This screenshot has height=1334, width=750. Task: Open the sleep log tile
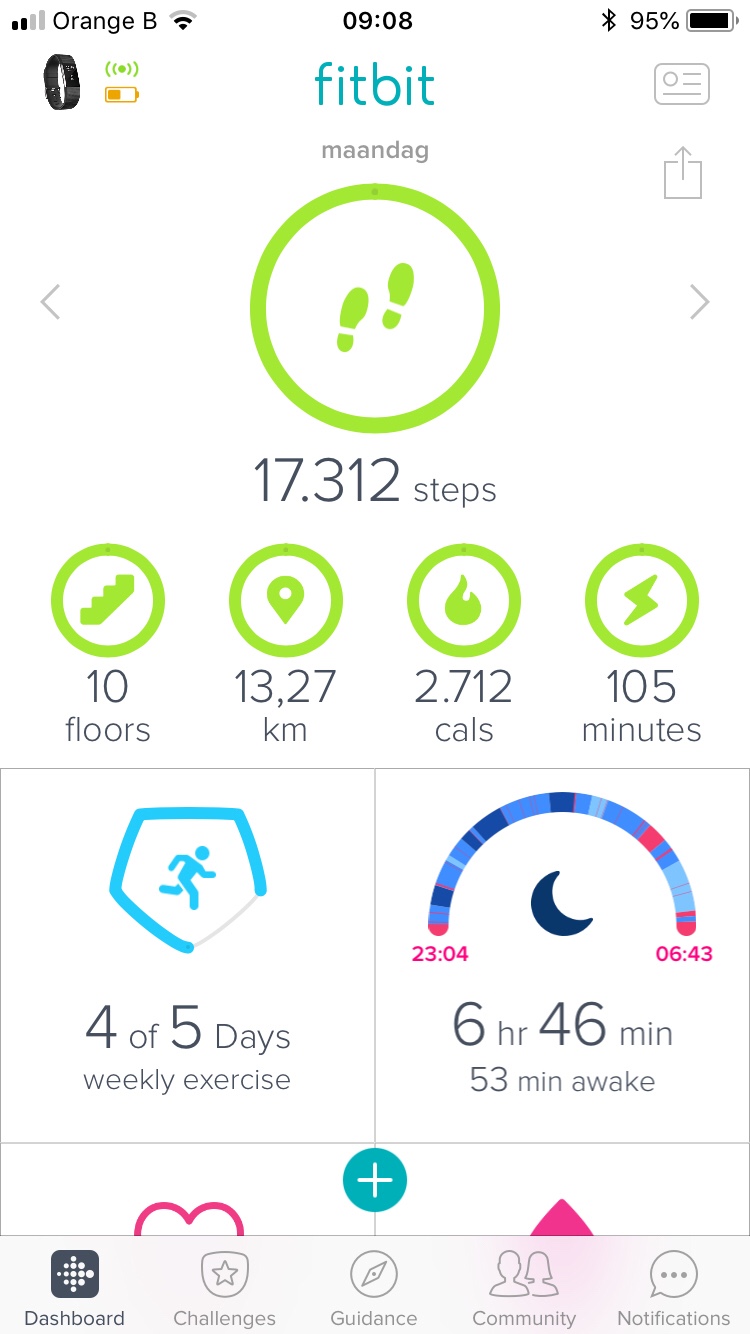562,955
